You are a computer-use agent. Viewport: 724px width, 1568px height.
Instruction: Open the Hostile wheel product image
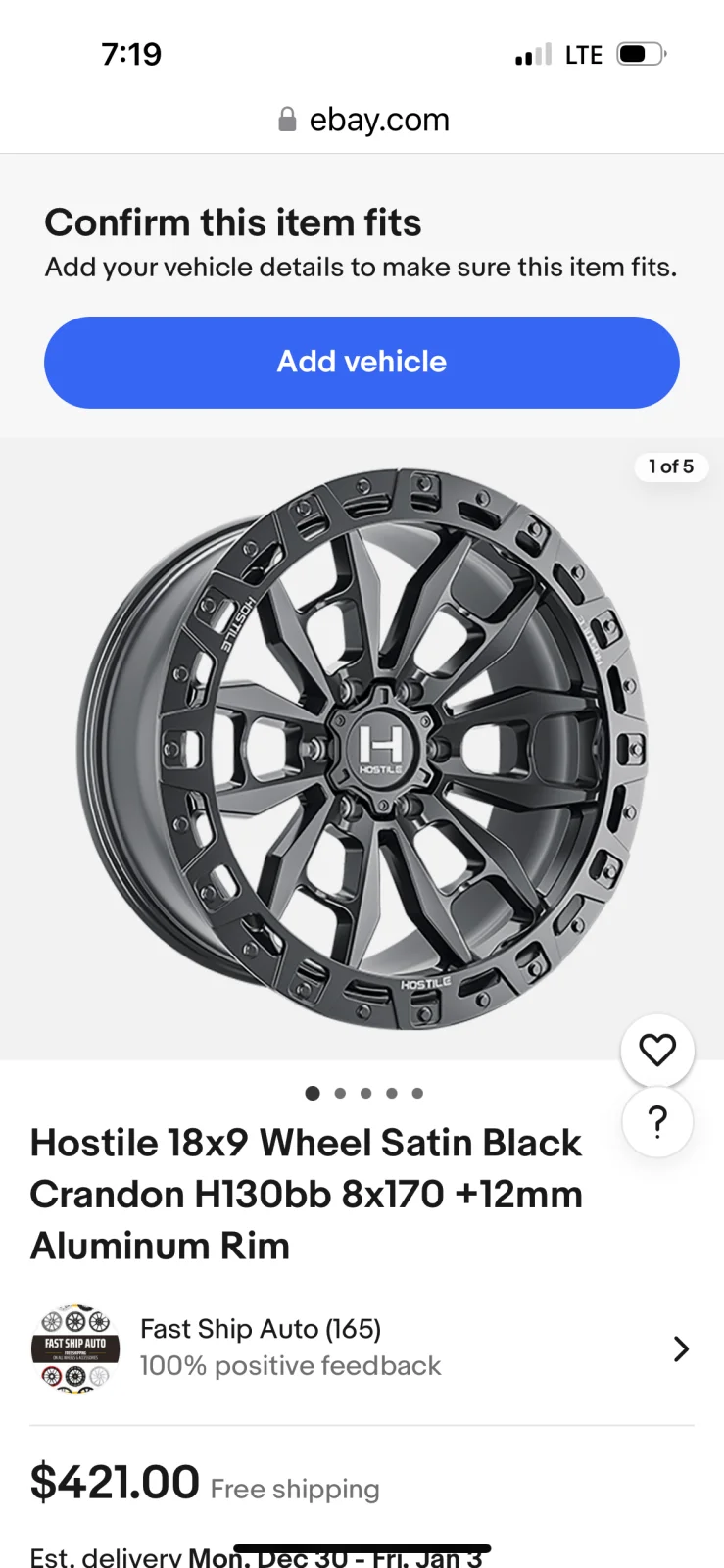tap(362, 748)
